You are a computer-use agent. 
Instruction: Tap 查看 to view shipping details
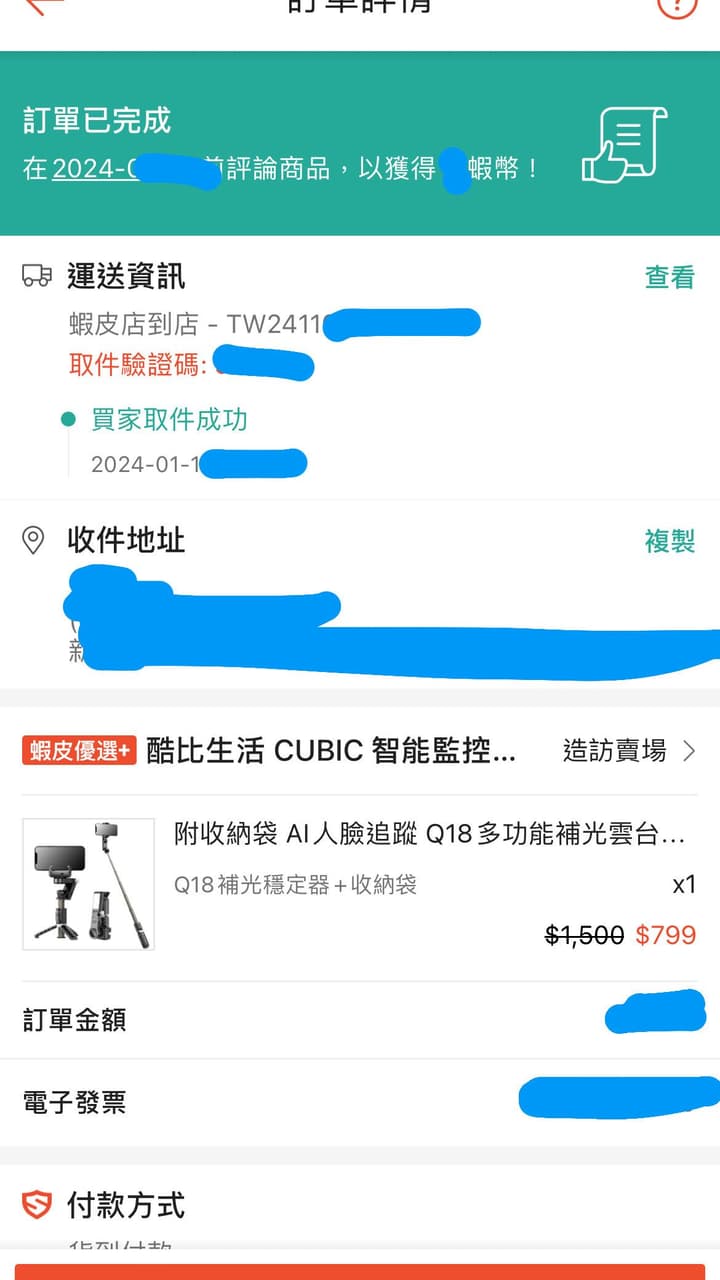(x=669, y=277)
